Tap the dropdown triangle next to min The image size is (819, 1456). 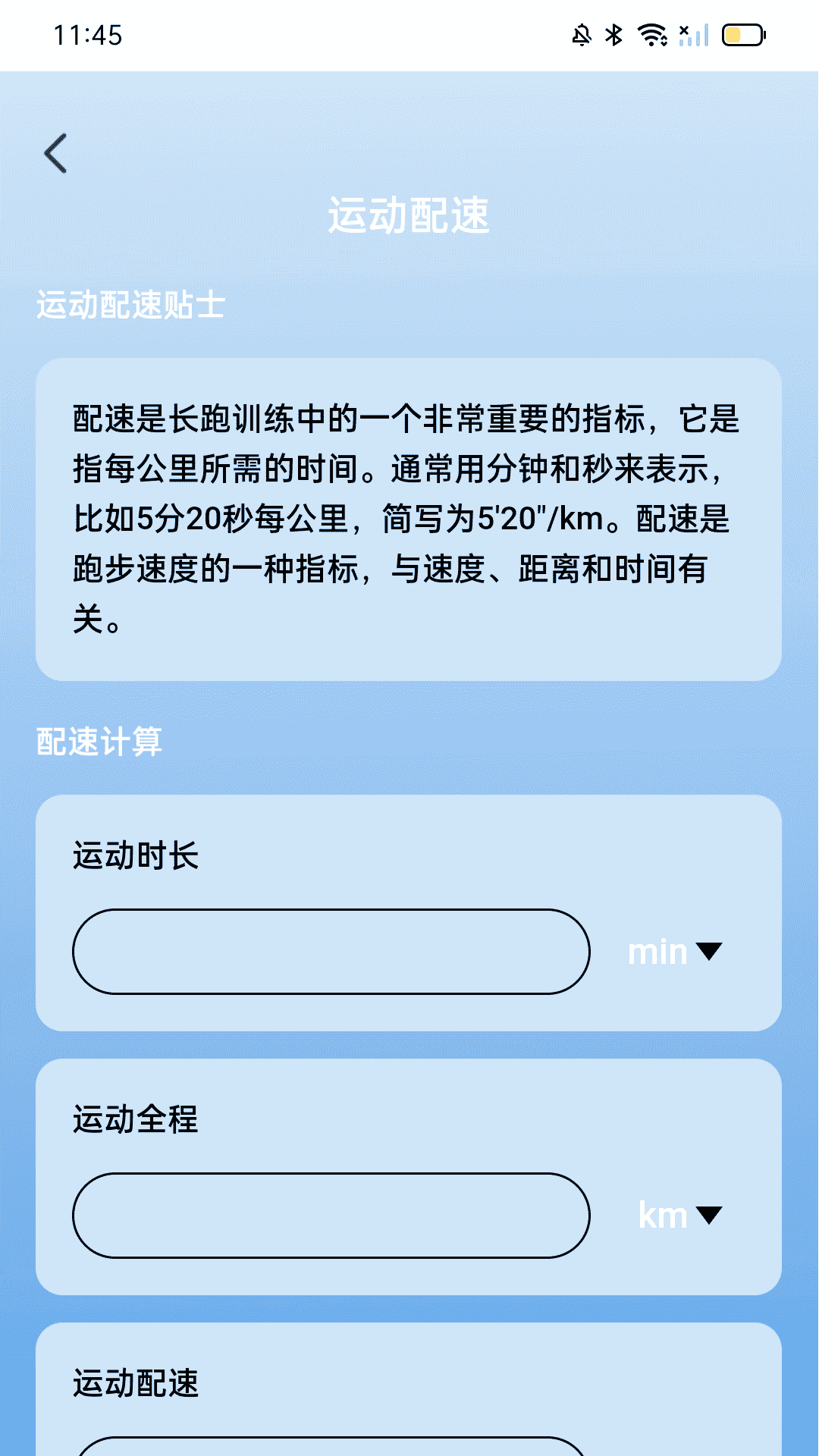click(x=708, y=952)
